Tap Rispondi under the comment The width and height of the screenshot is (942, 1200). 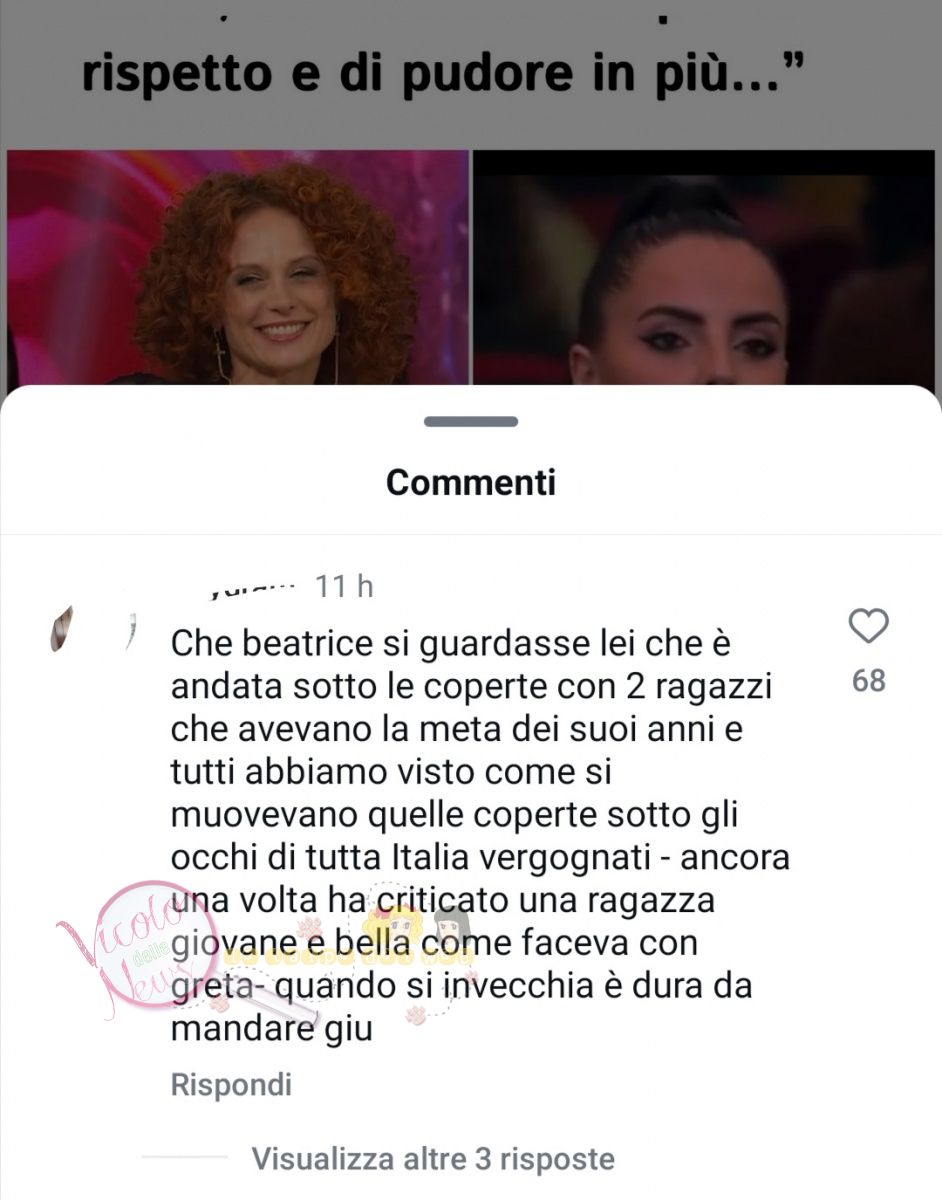click(x=231, y=1085)
